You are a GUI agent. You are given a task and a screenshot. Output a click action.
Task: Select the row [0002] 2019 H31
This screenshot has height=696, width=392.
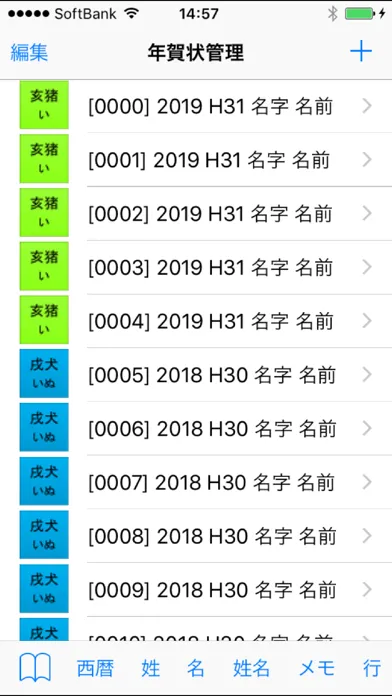[x=196, y=214]
